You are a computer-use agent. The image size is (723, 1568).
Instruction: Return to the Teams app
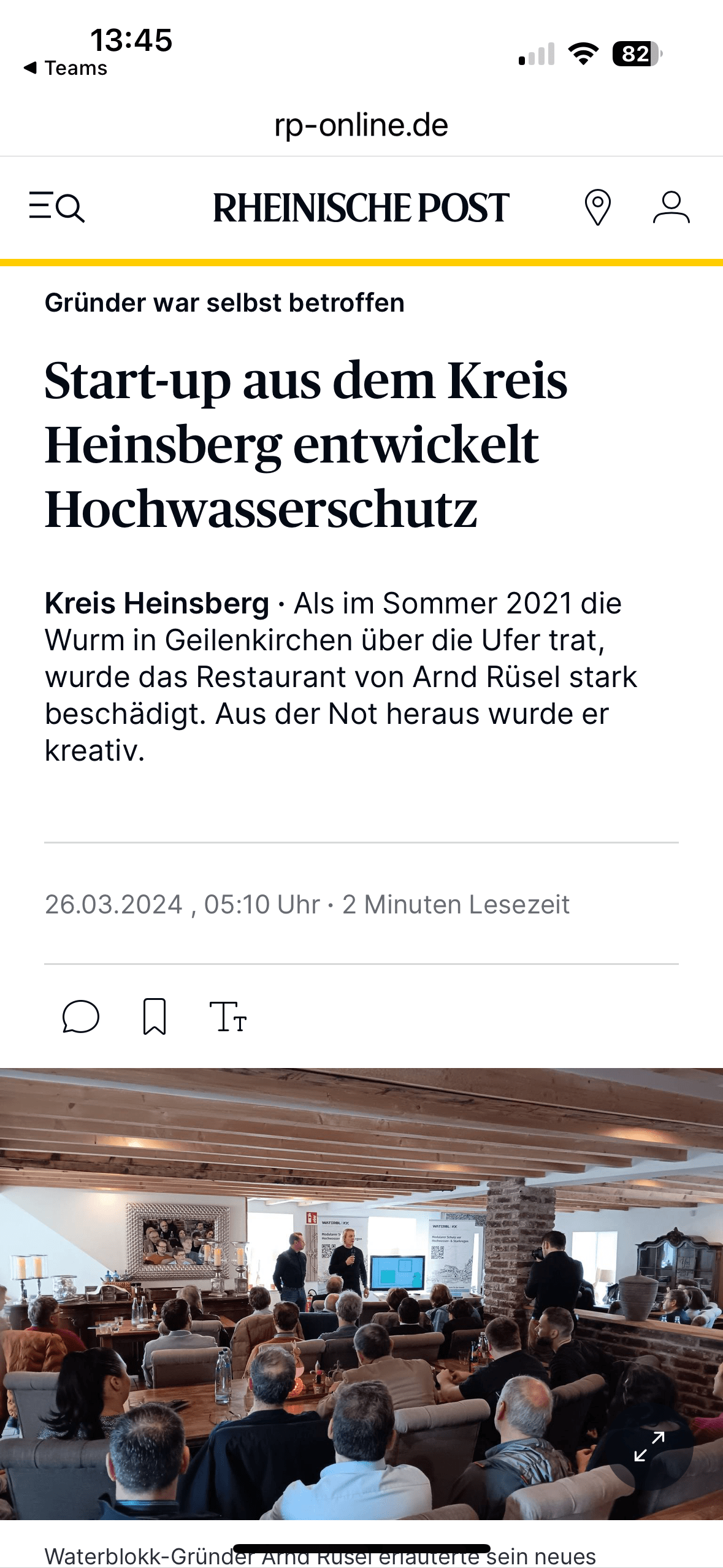coord(66,68)
